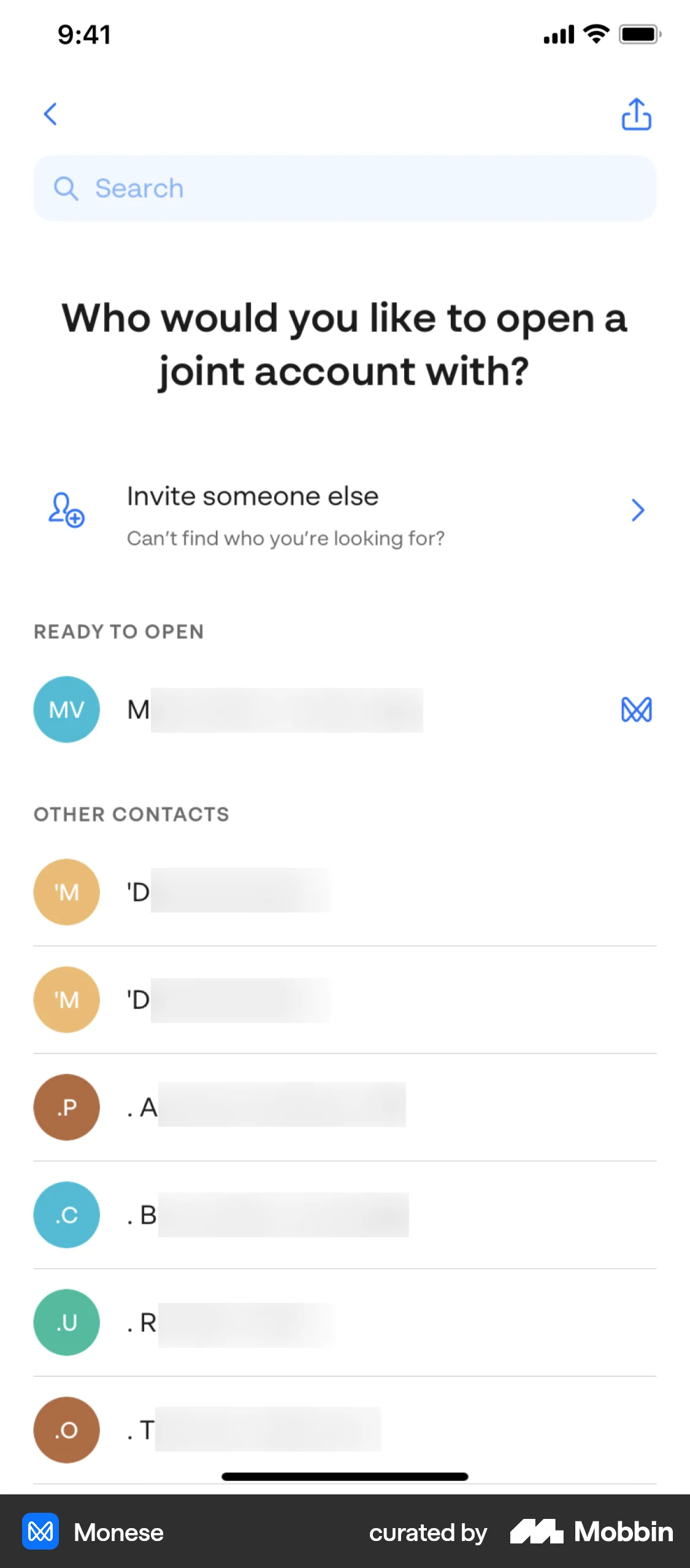Select the teal .C contact avatar

tap(66, 1215)
